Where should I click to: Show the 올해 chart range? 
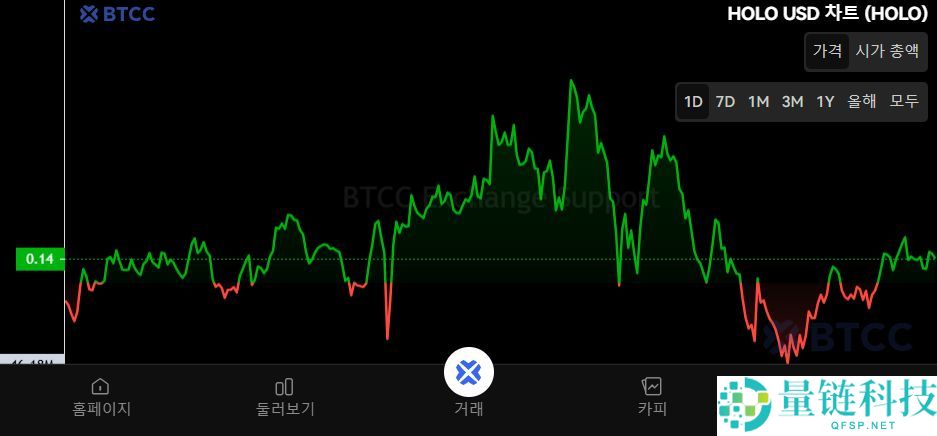(861, 101)
